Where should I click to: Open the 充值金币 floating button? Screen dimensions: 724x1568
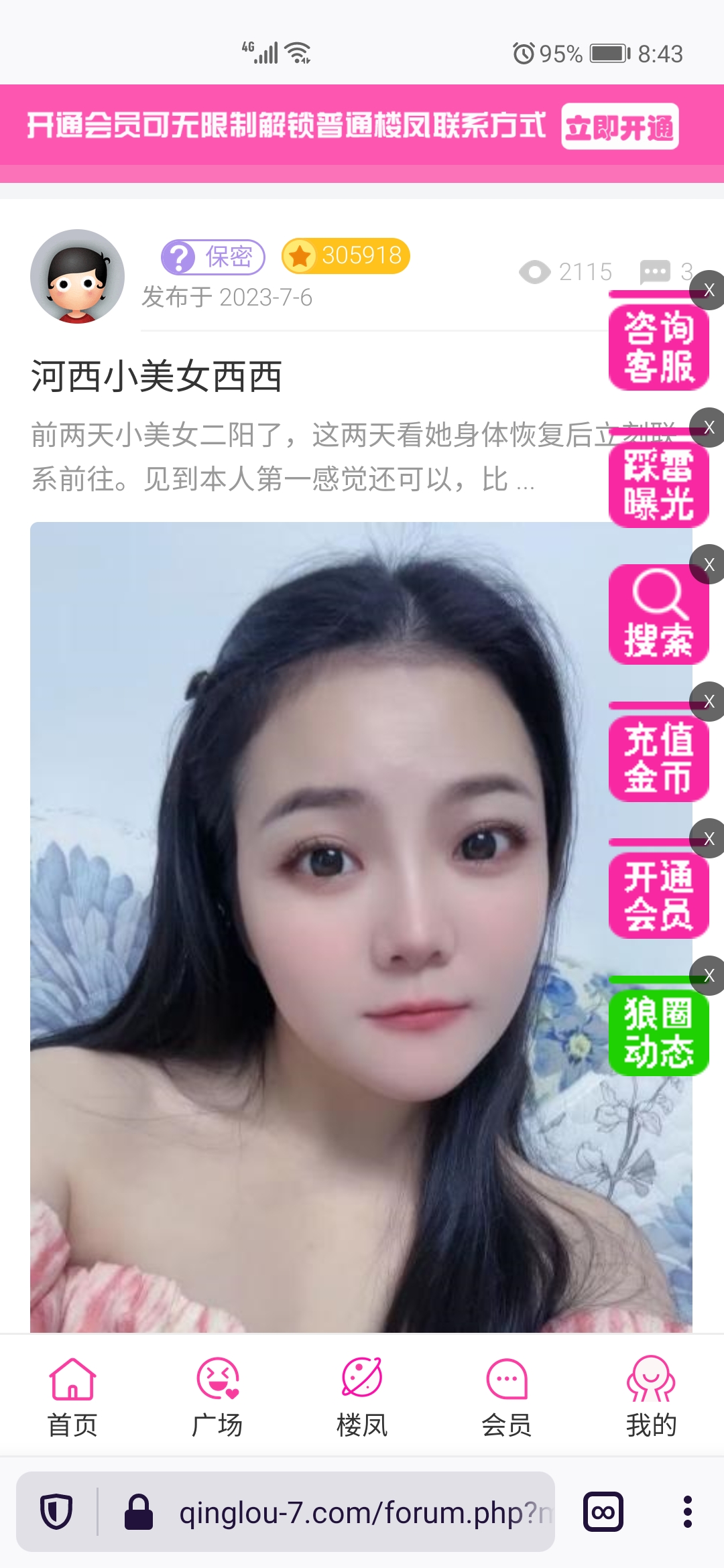[658, 759]
